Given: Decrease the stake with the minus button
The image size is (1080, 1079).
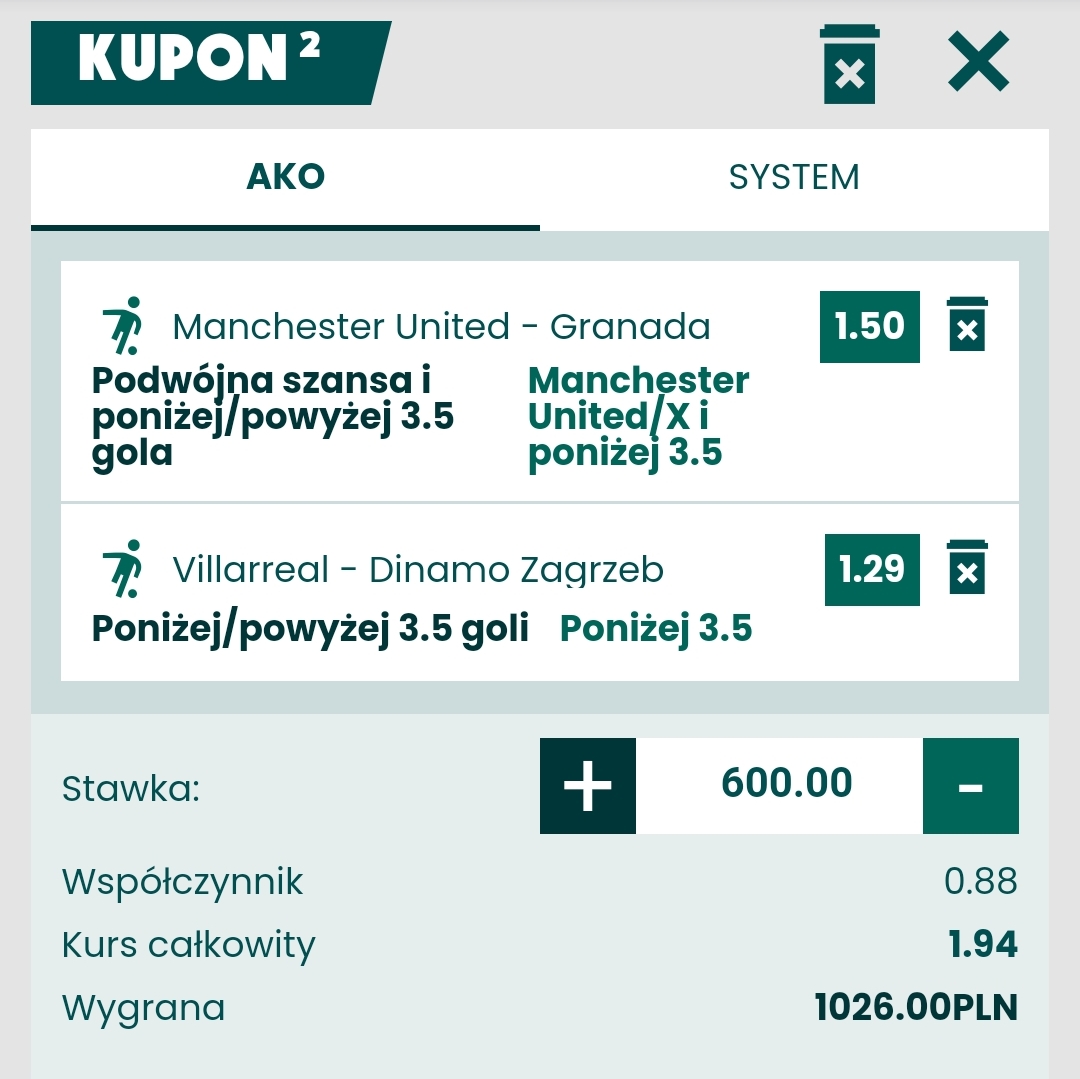Looking at the screenshot, I should click(970, 786).
